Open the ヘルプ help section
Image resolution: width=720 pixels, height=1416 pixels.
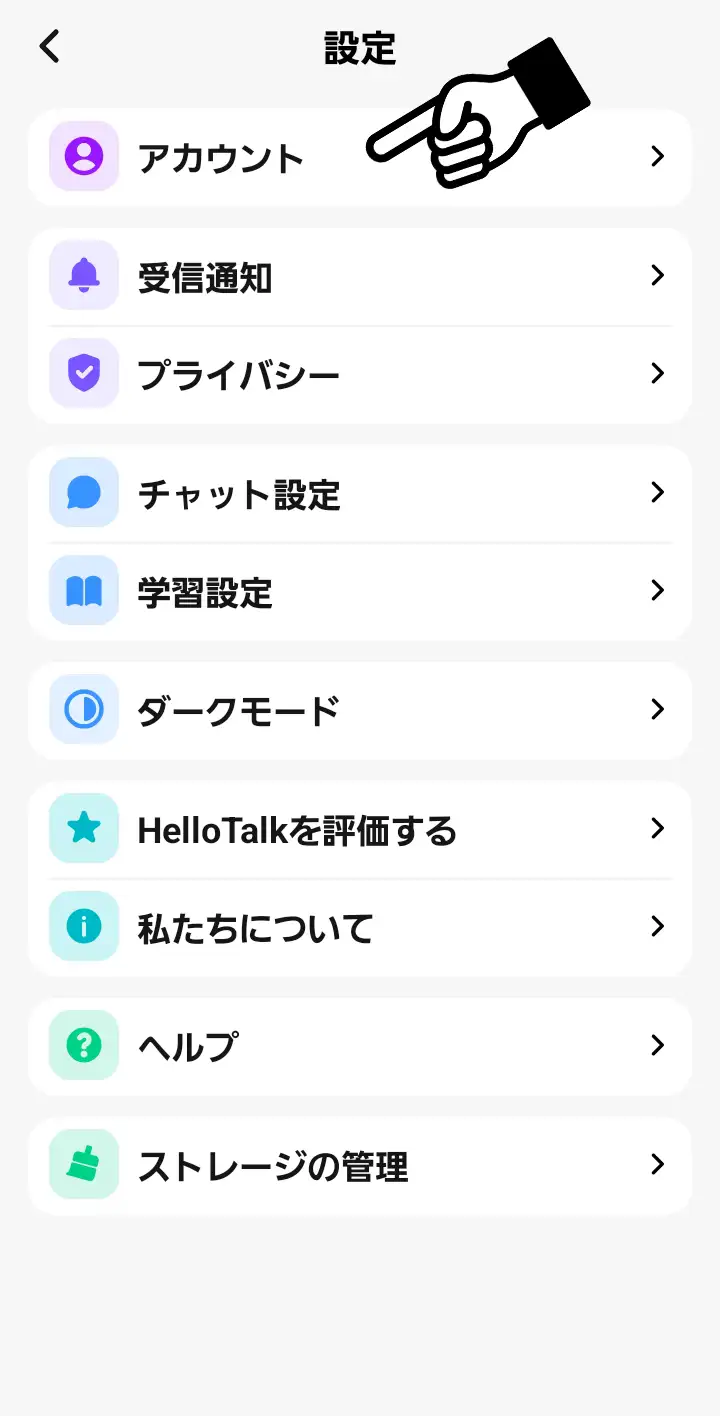(360, 1046)
